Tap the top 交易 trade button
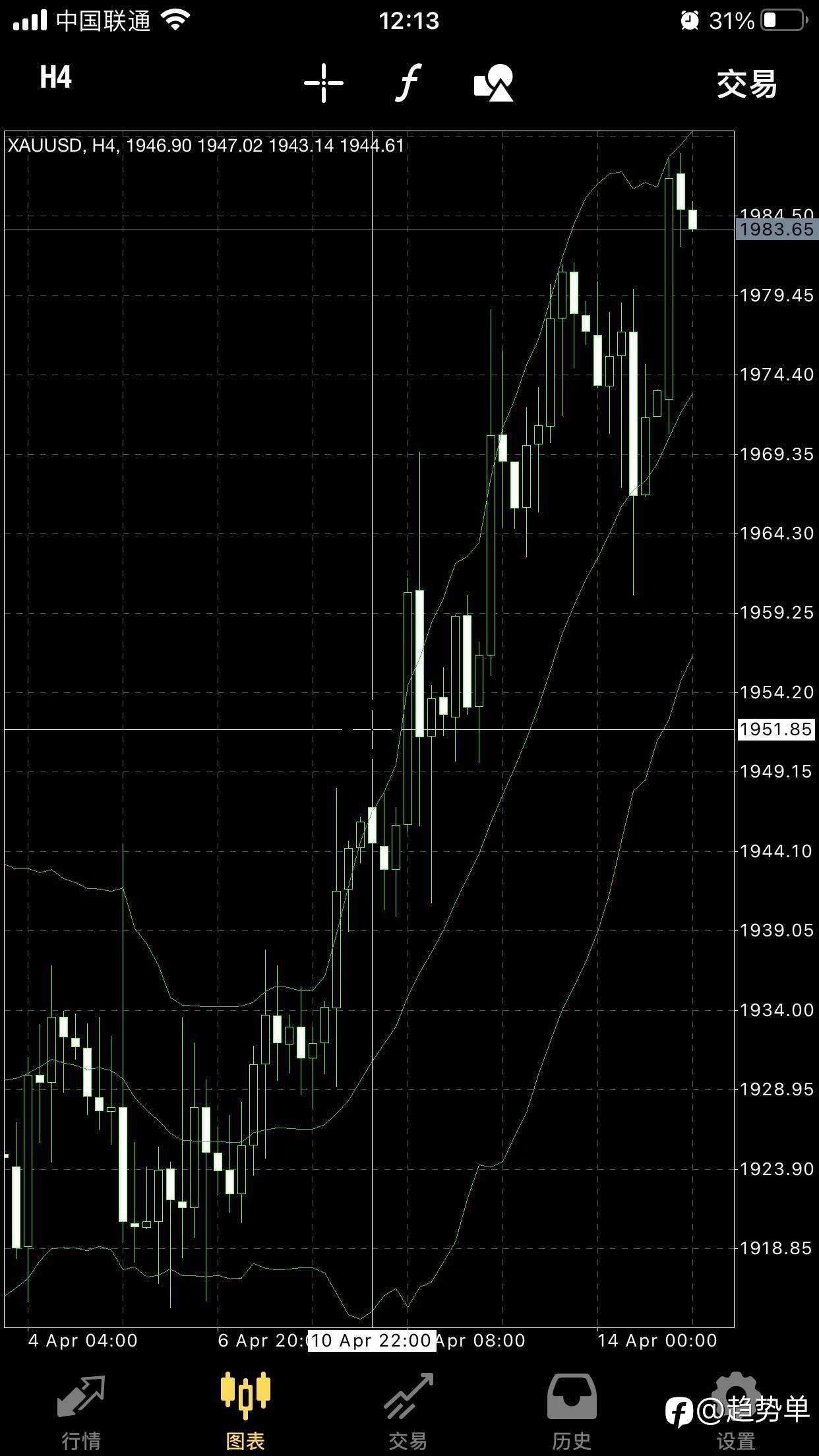The height and width of the screenshot is (1456, 819). coord(747,84)
